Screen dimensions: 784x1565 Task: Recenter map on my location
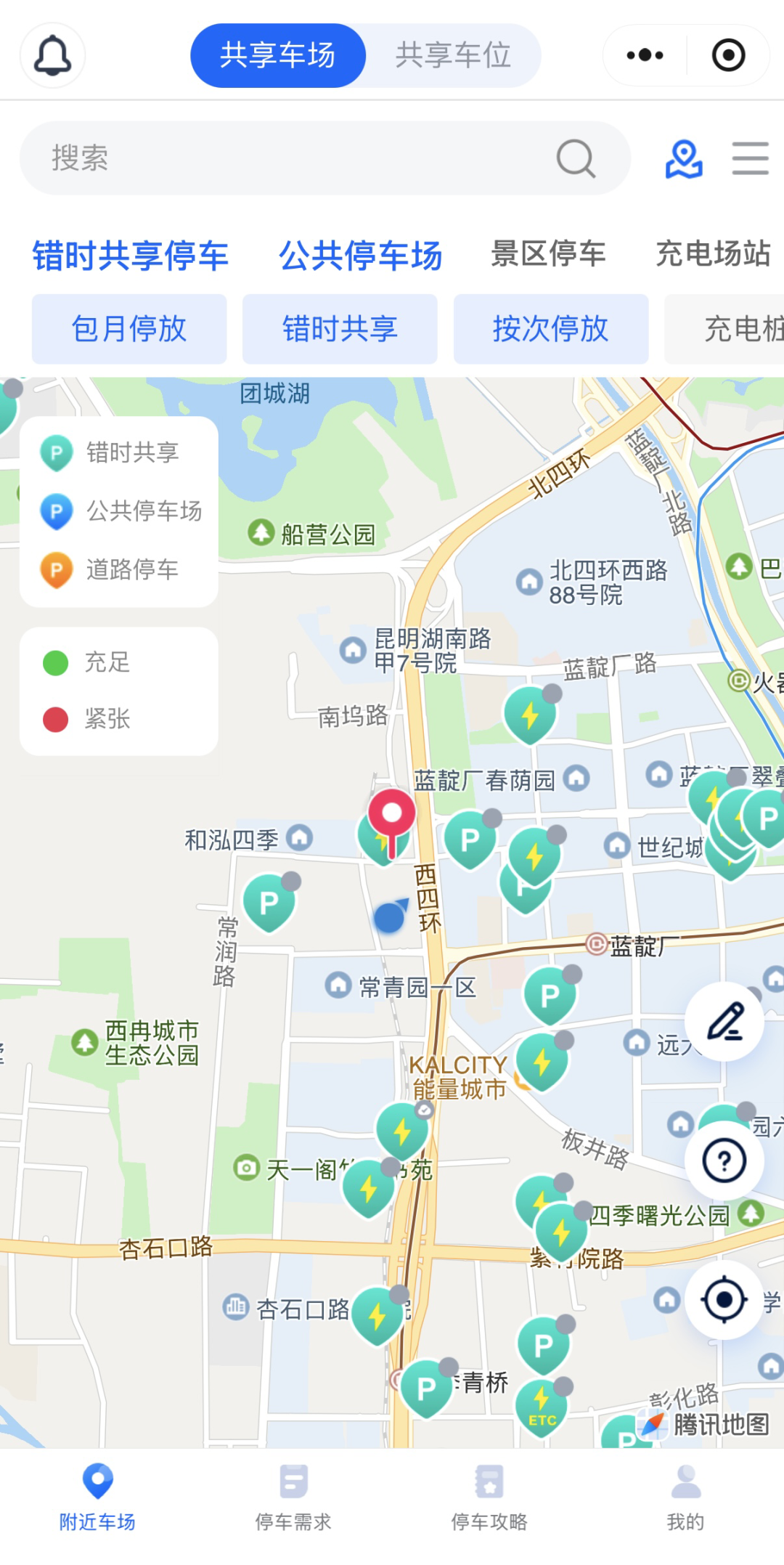pyautogui.click(x=724, y=1300)
